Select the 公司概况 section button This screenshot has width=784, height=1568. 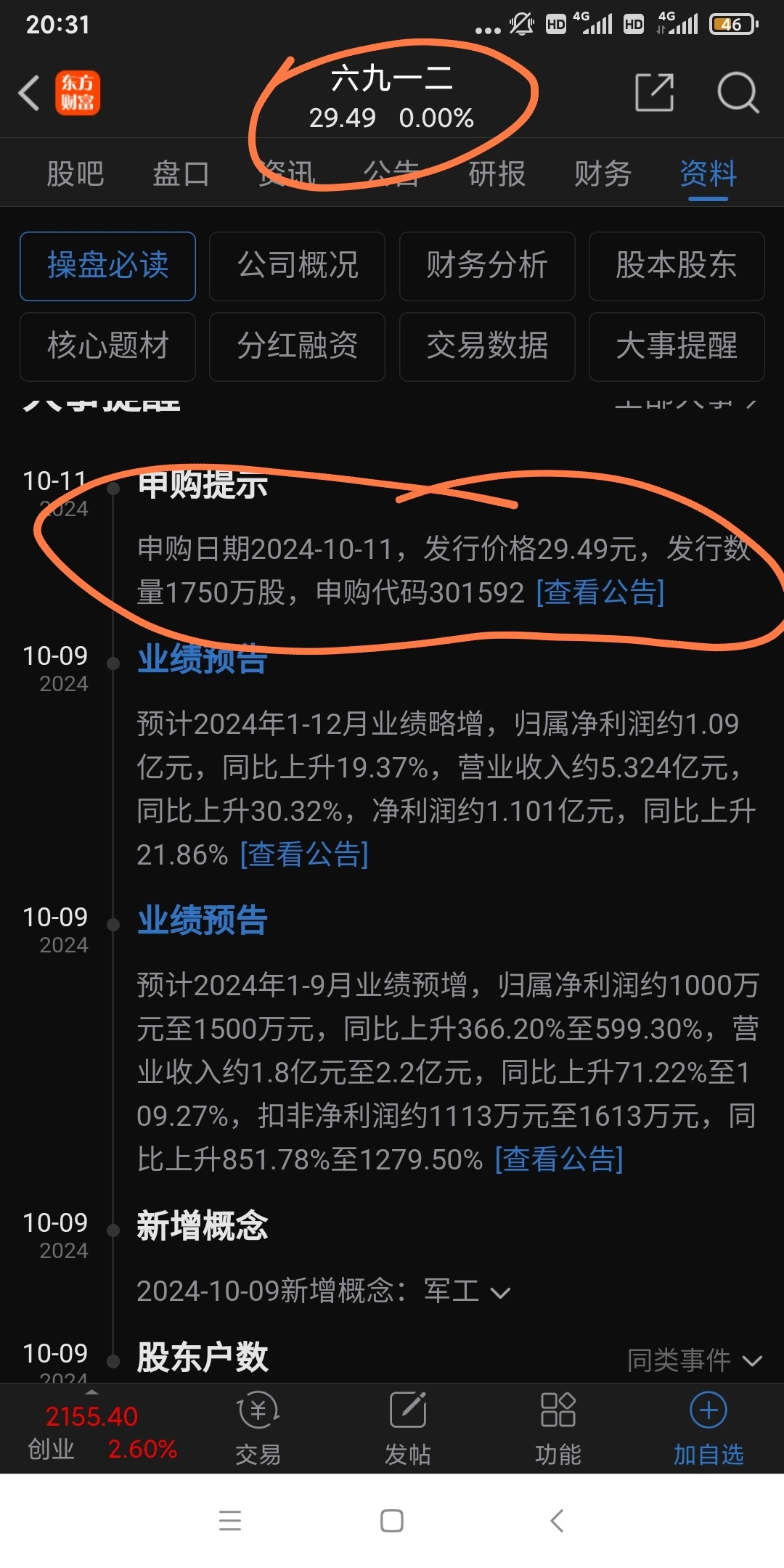click(x=297, y=266)
